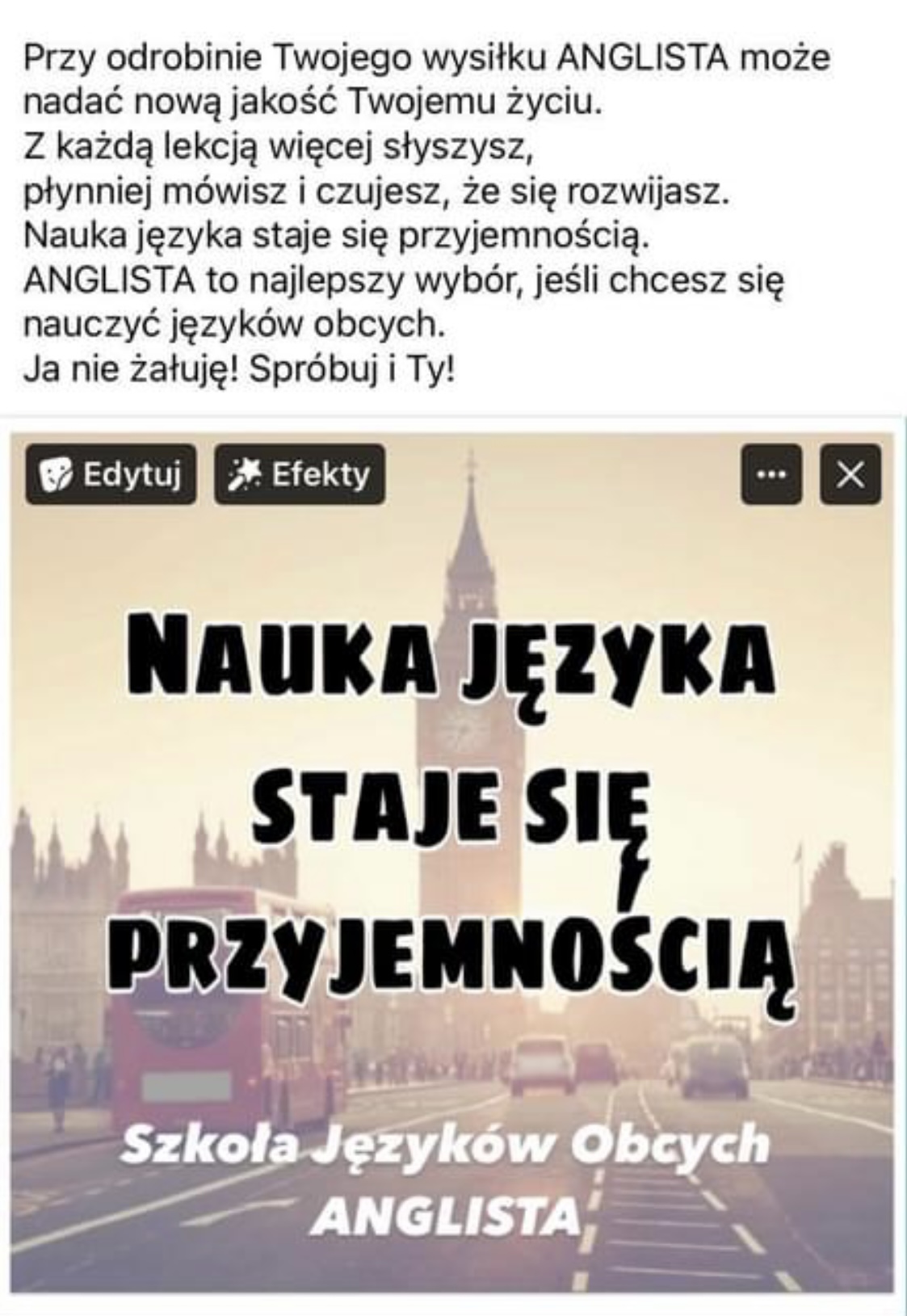Viewport: 907px width, 1316px height.
Task: Remove the attached photo with X
Action: tap(850, 474)
